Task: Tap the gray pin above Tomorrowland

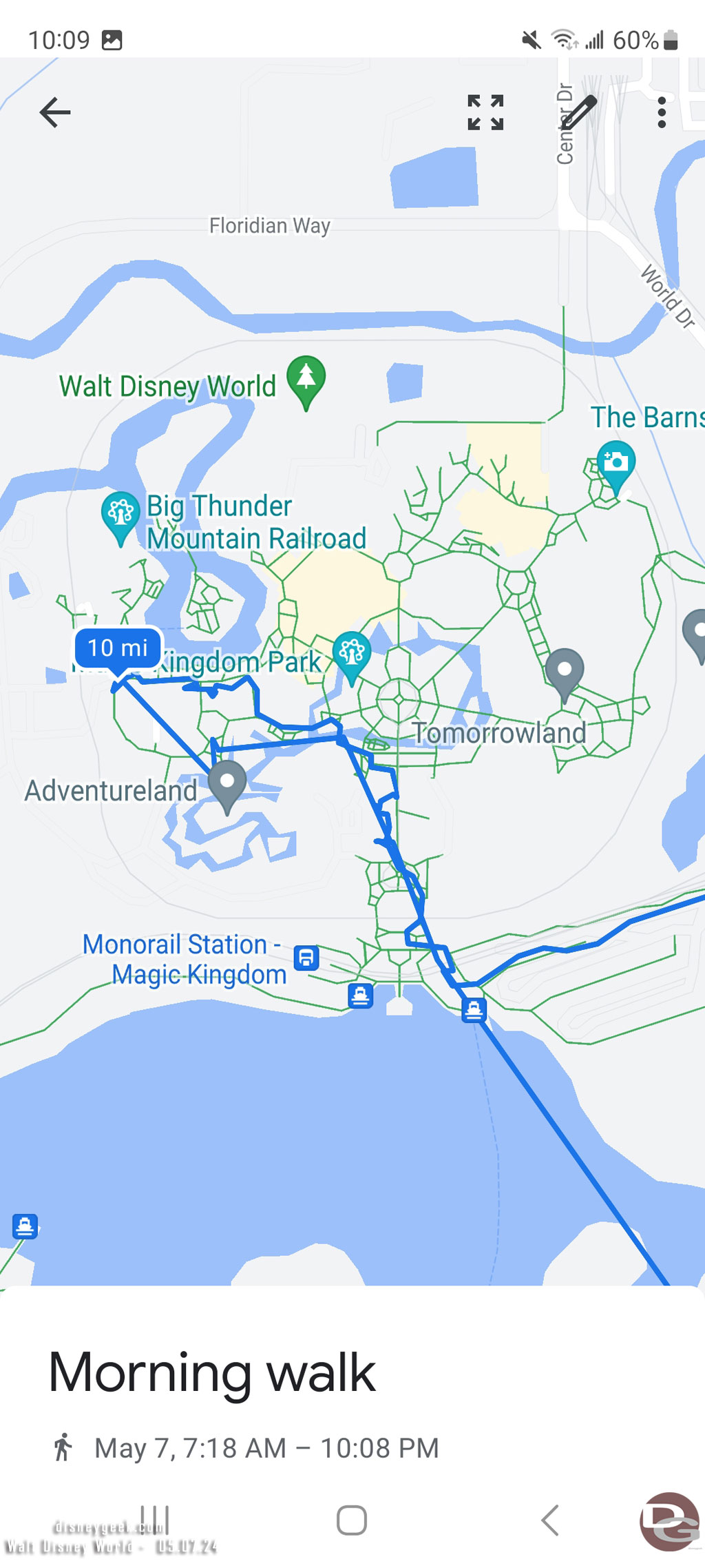Action: coord(565,671)
